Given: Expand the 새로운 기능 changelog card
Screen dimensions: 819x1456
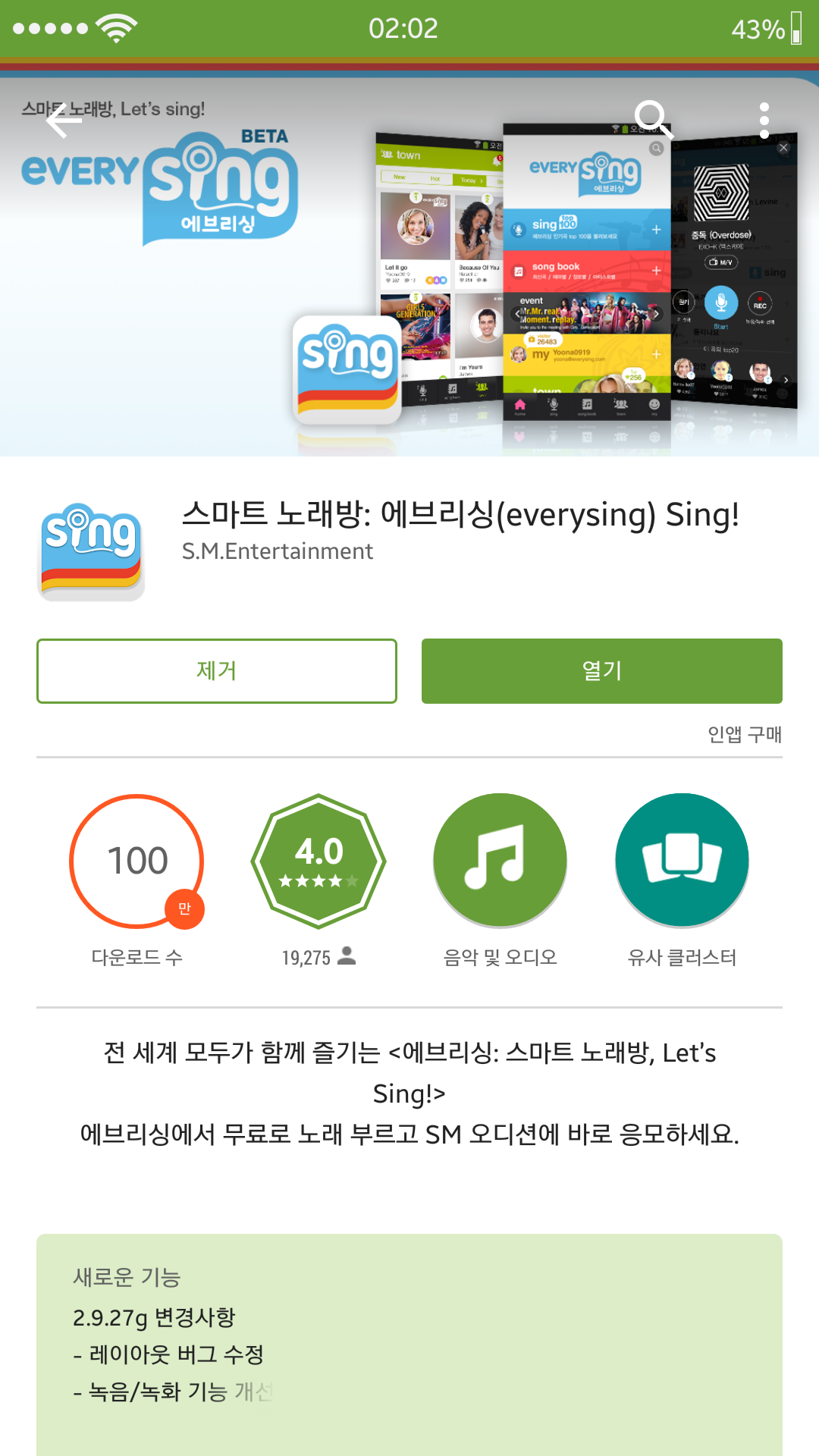Looking at the screenshot, I should 409,1342.
